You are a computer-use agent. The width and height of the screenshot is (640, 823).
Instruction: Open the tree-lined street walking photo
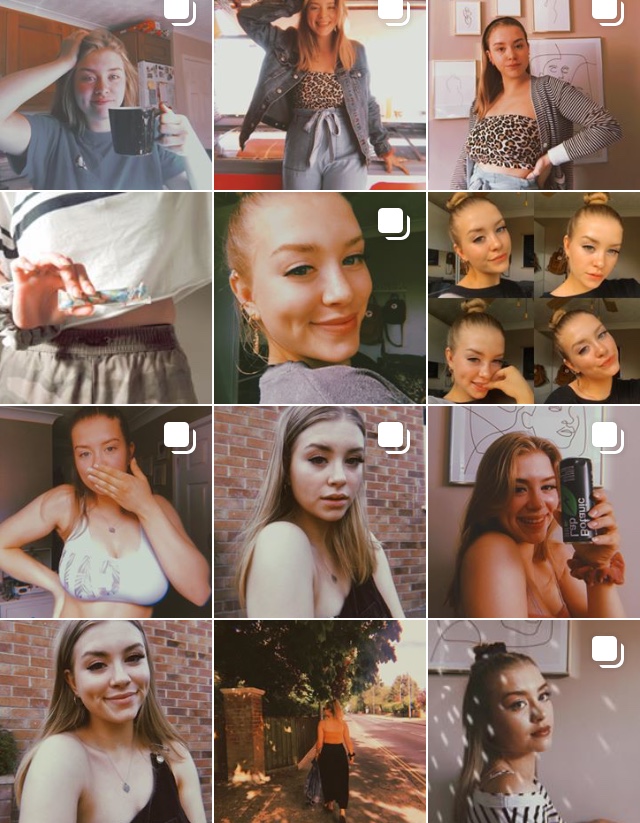coord(320,722)
